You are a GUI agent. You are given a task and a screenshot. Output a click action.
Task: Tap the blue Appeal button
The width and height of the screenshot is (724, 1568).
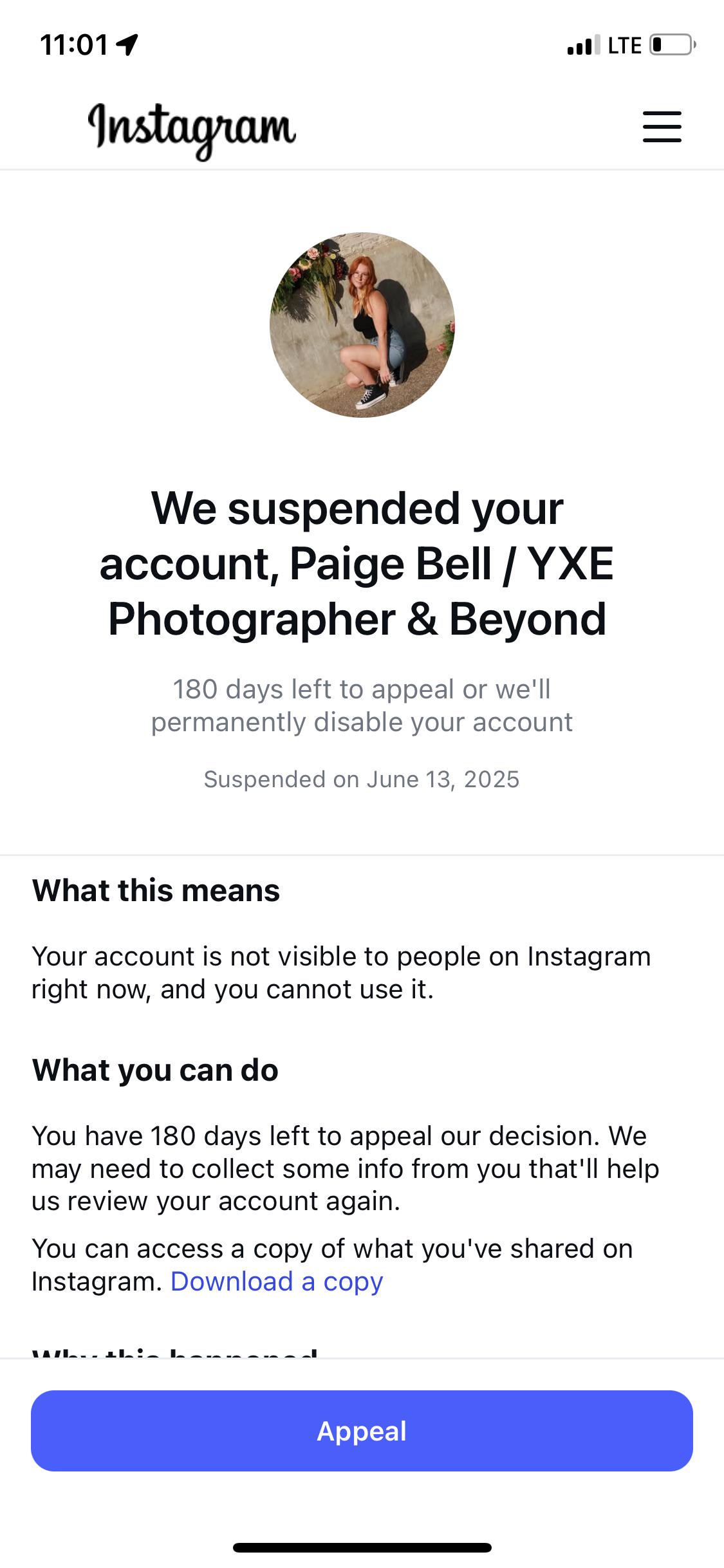362,1430
